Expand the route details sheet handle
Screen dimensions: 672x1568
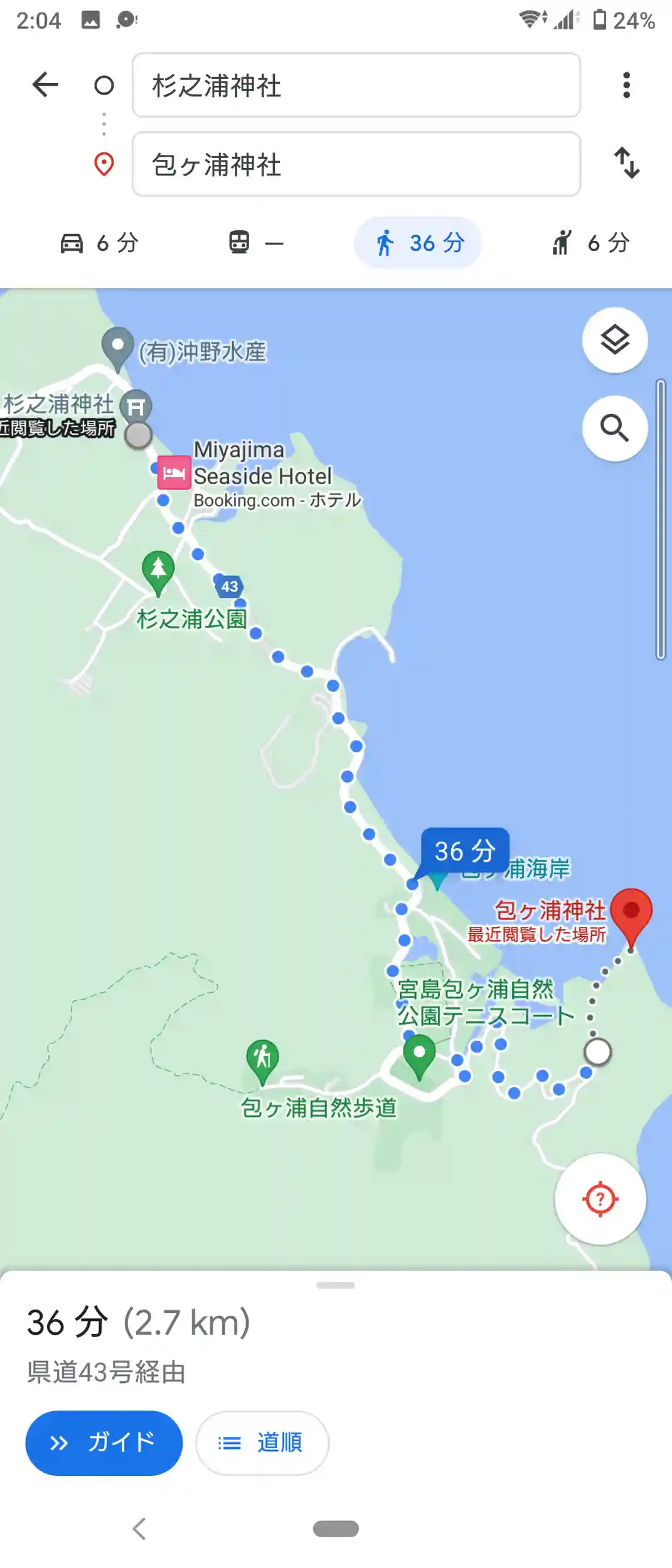click(336, 1285)
